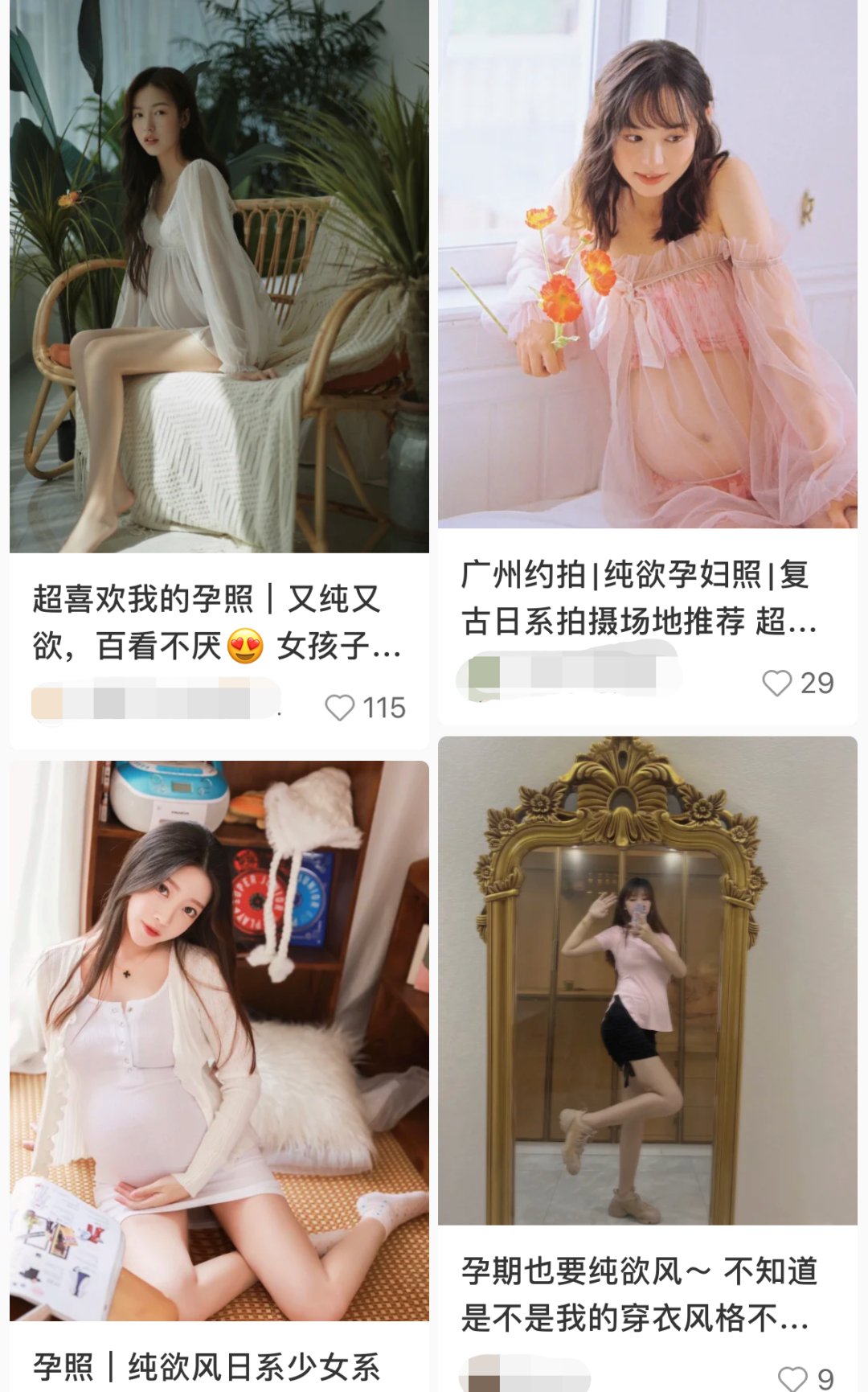Like the post with 9 likes

click(x=792, y=1378)
